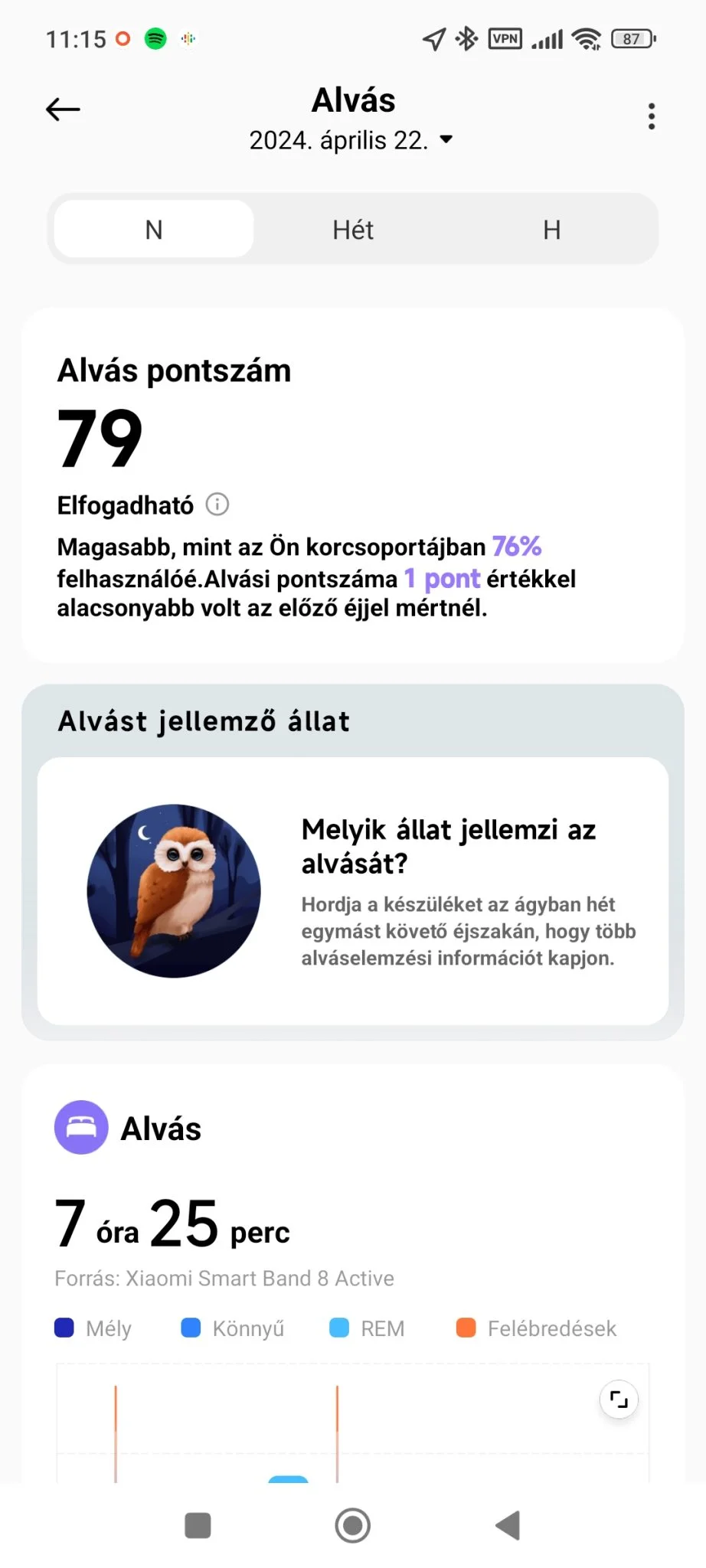This screenshot has width=706, height=1568.
Task: Open the date picker for 2024. április 22.
Action: 351,141
